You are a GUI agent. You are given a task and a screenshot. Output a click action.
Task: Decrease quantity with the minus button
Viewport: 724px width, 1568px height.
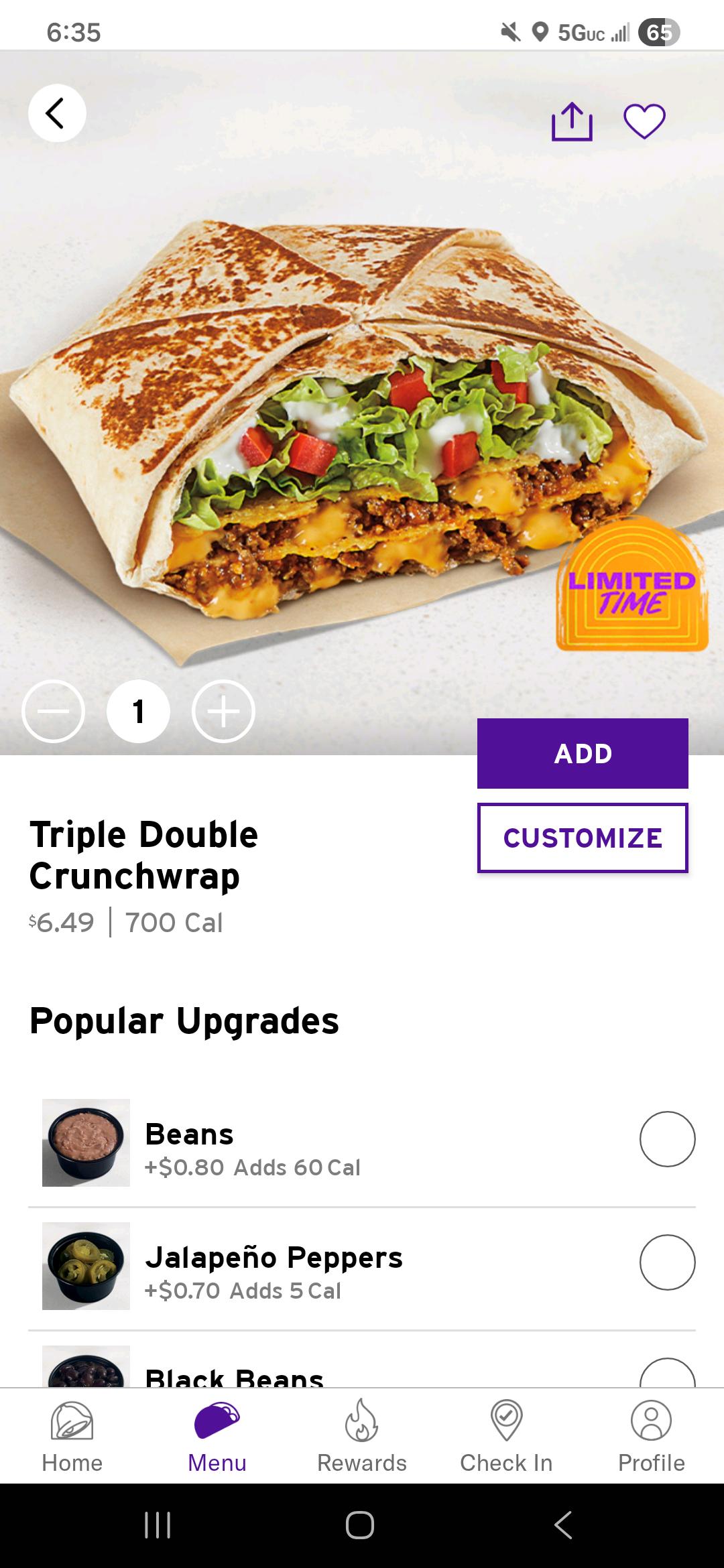(54, 711)
